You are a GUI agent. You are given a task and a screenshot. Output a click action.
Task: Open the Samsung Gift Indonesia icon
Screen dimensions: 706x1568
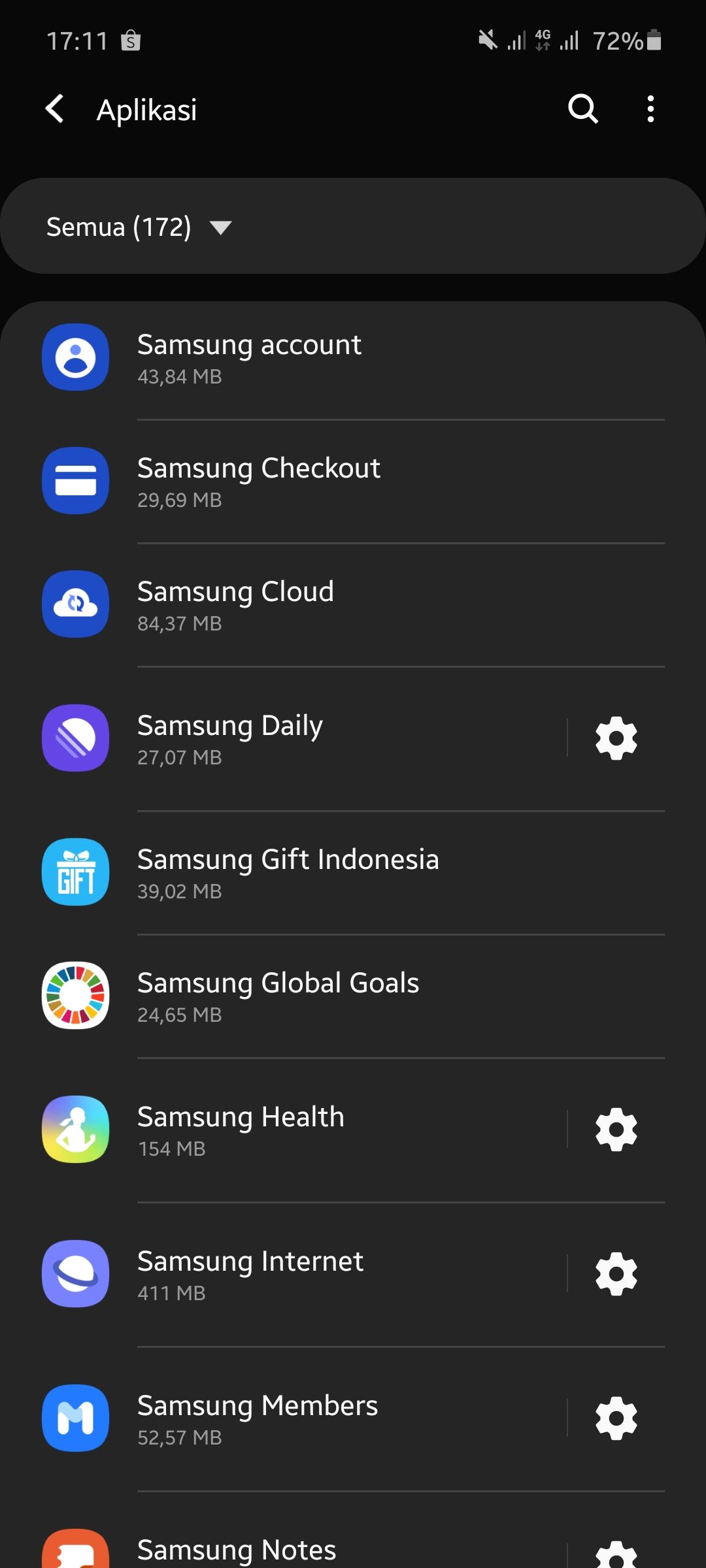point(75,873)
